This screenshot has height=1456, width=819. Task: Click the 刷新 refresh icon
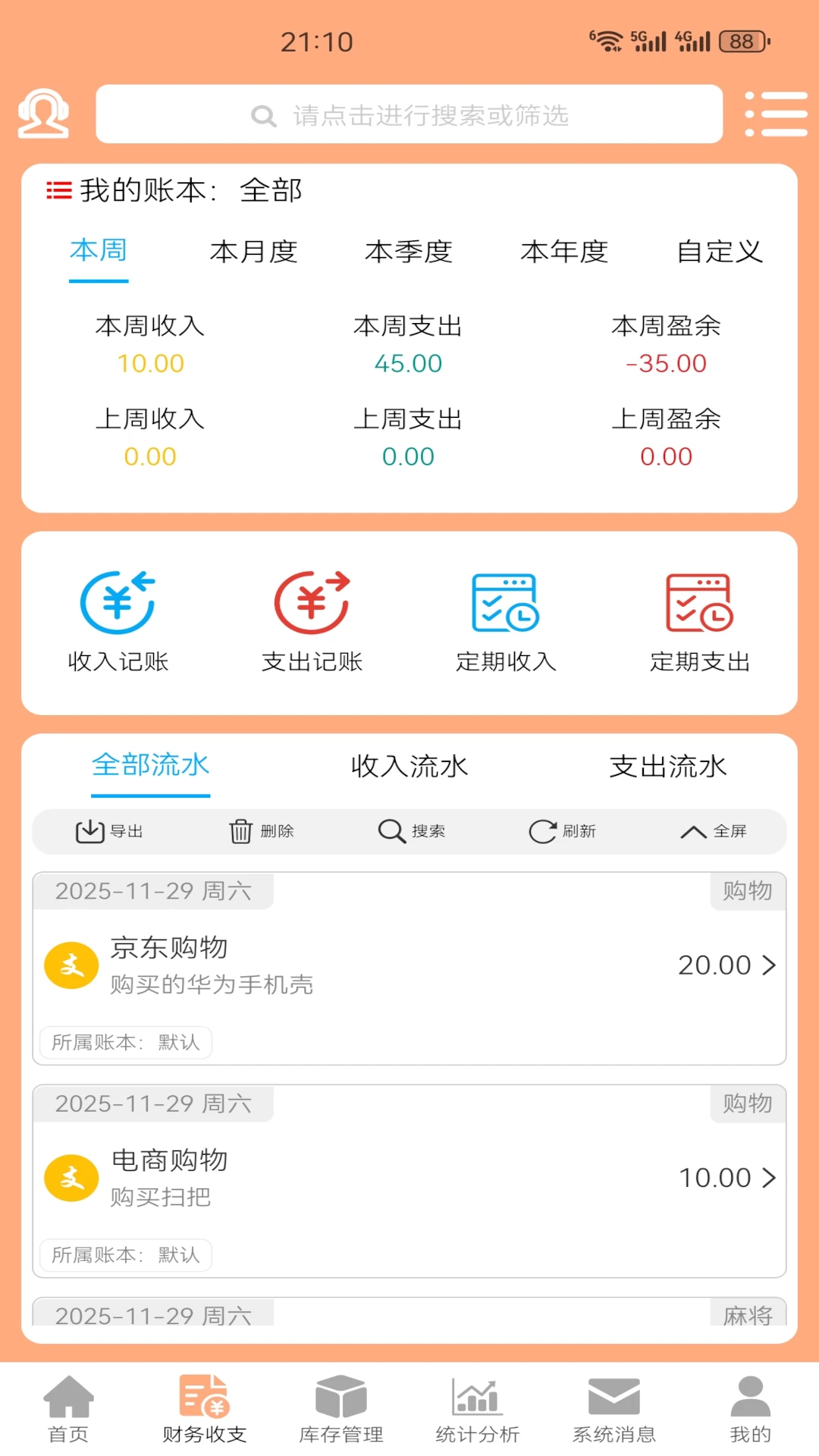tap(563, 831)
